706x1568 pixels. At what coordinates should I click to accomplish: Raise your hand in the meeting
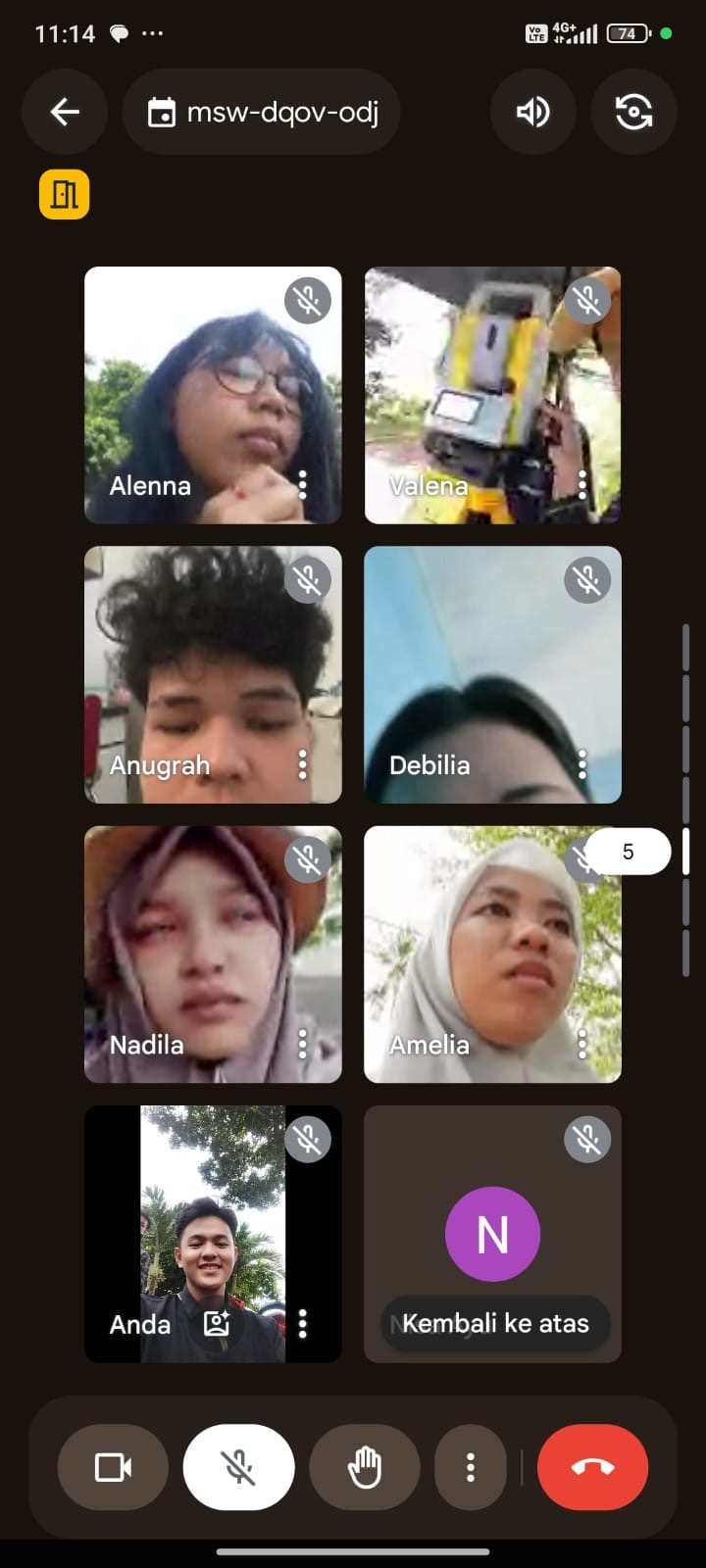364,1467
